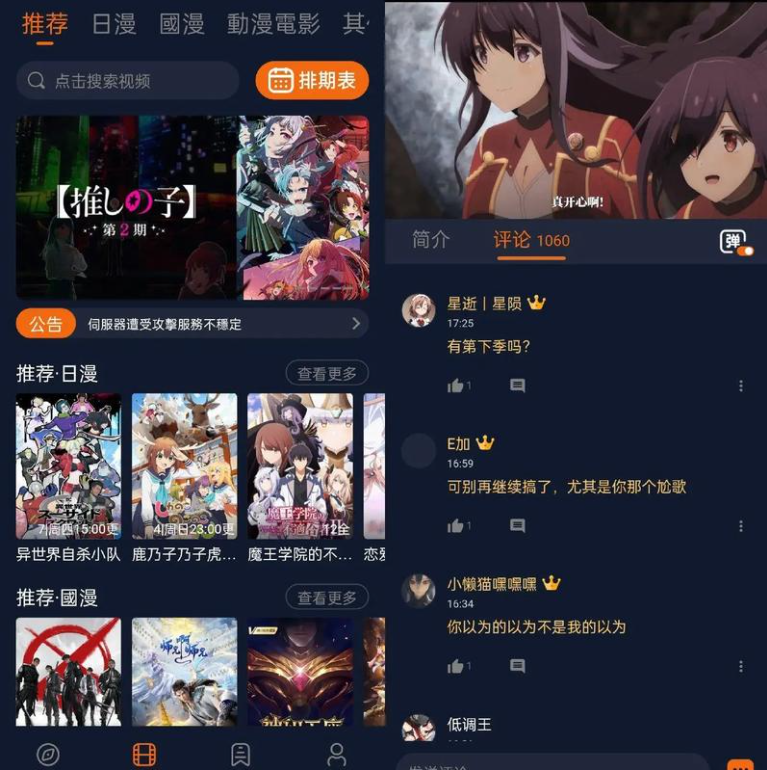Screen dimensions: 767x770
Task: View more in 推荐·國漫
Action: [x=327, y=598]
